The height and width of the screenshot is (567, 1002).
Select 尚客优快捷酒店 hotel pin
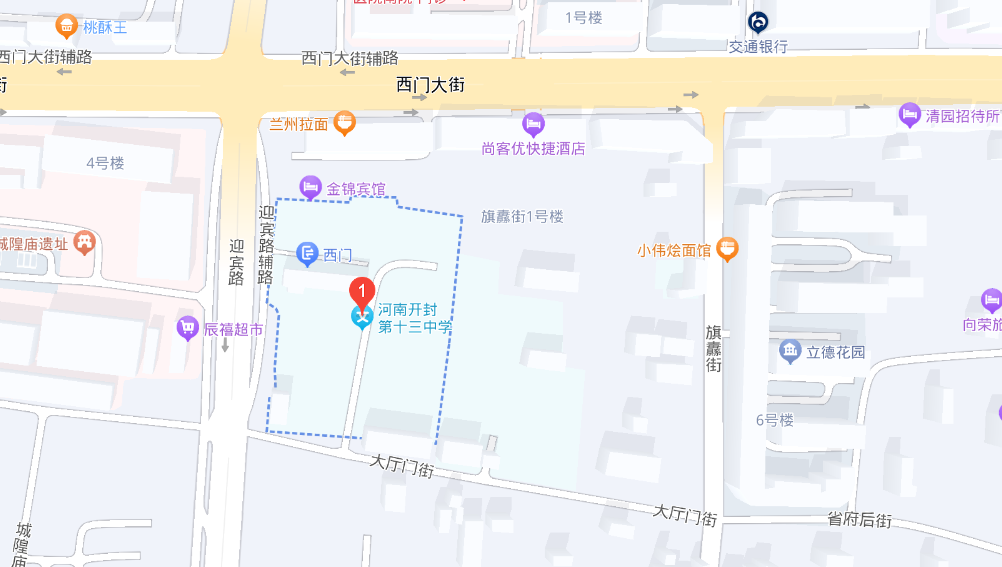pos(533,125)
